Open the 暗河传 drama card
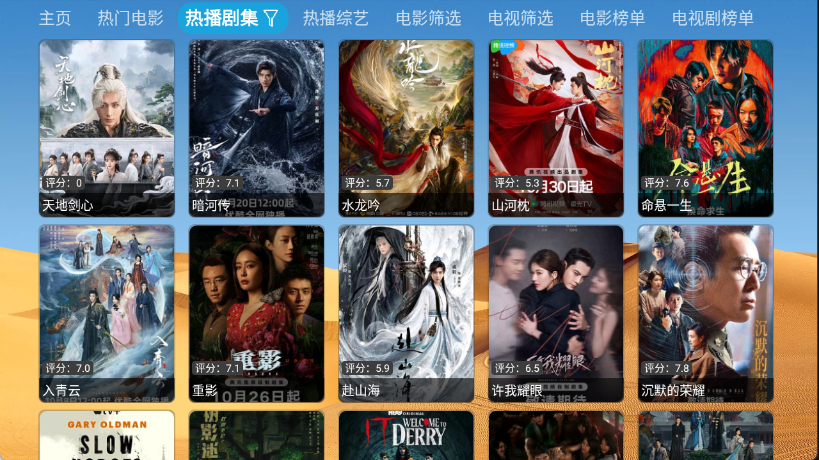819x460 pixels. pyautogui.click(x=256, y=128)
